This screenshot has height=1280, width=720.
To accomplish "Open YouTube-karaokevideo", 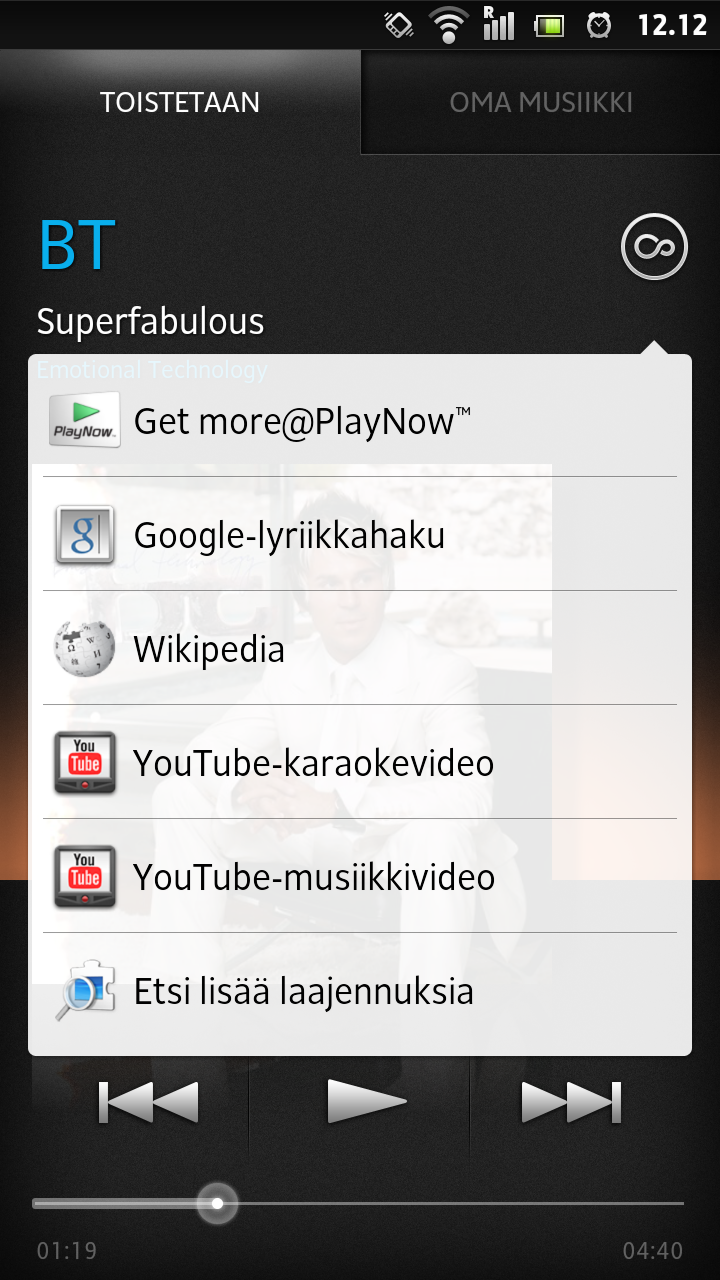I will 360,762.
